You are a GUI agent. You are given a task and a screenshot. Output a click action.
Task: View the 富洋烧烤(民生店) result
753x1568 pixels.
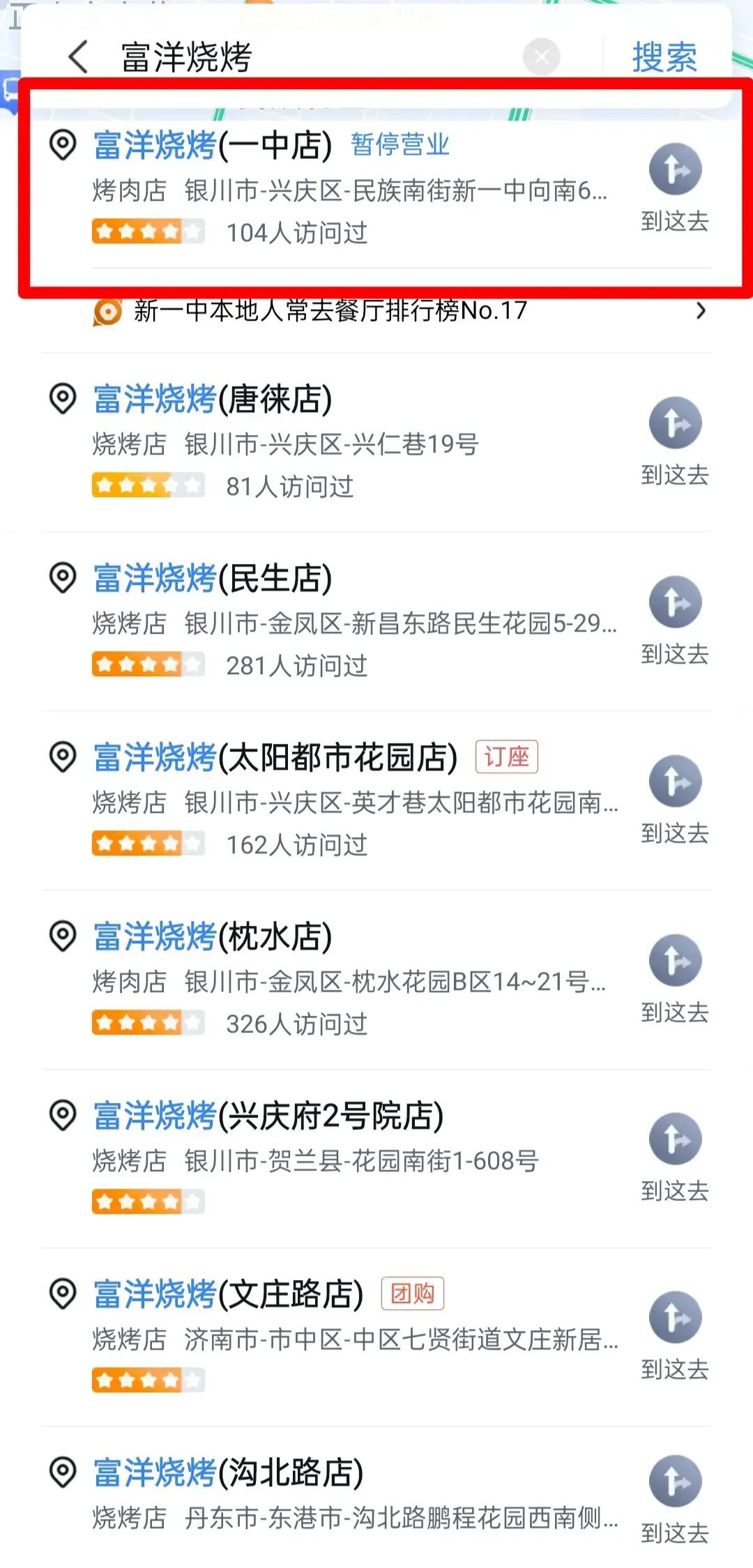click(335, 621)
